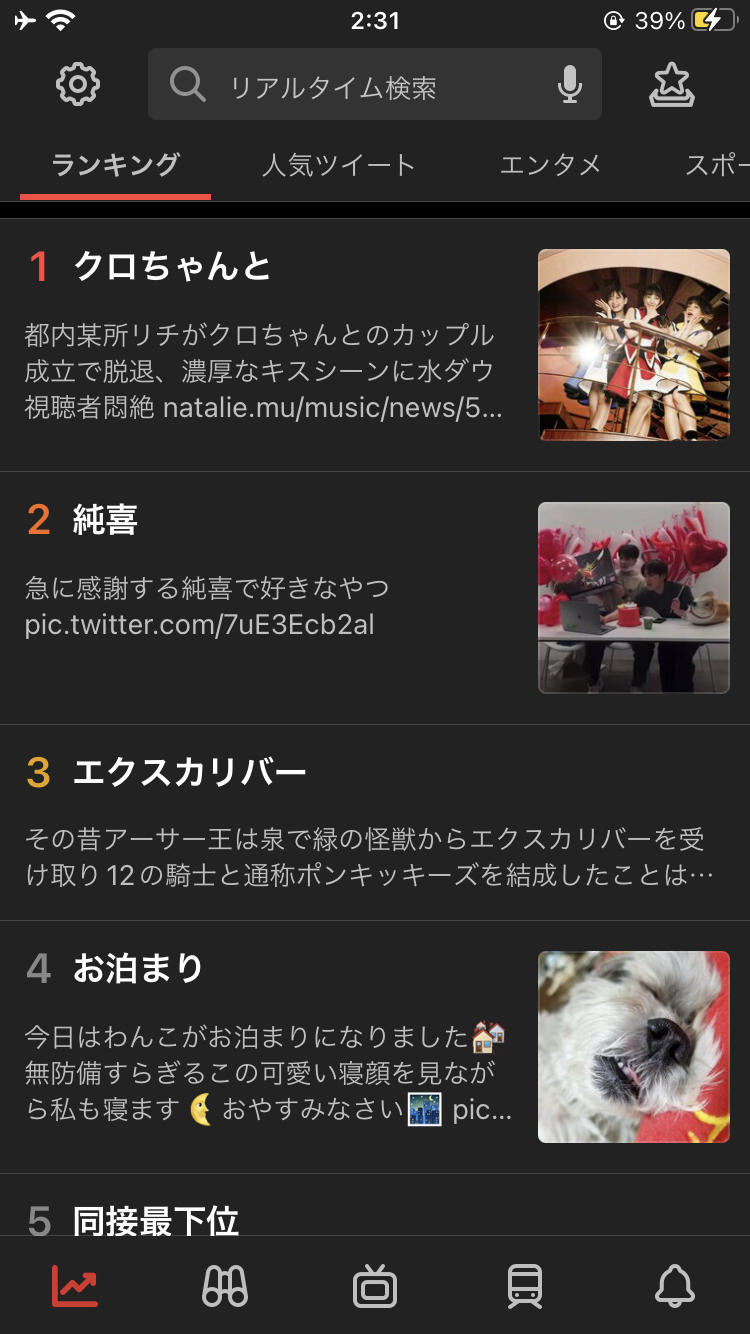Screen dimensions: 750x1334
Task: Open the notifications bell
Action: (x=675, y=1286)
